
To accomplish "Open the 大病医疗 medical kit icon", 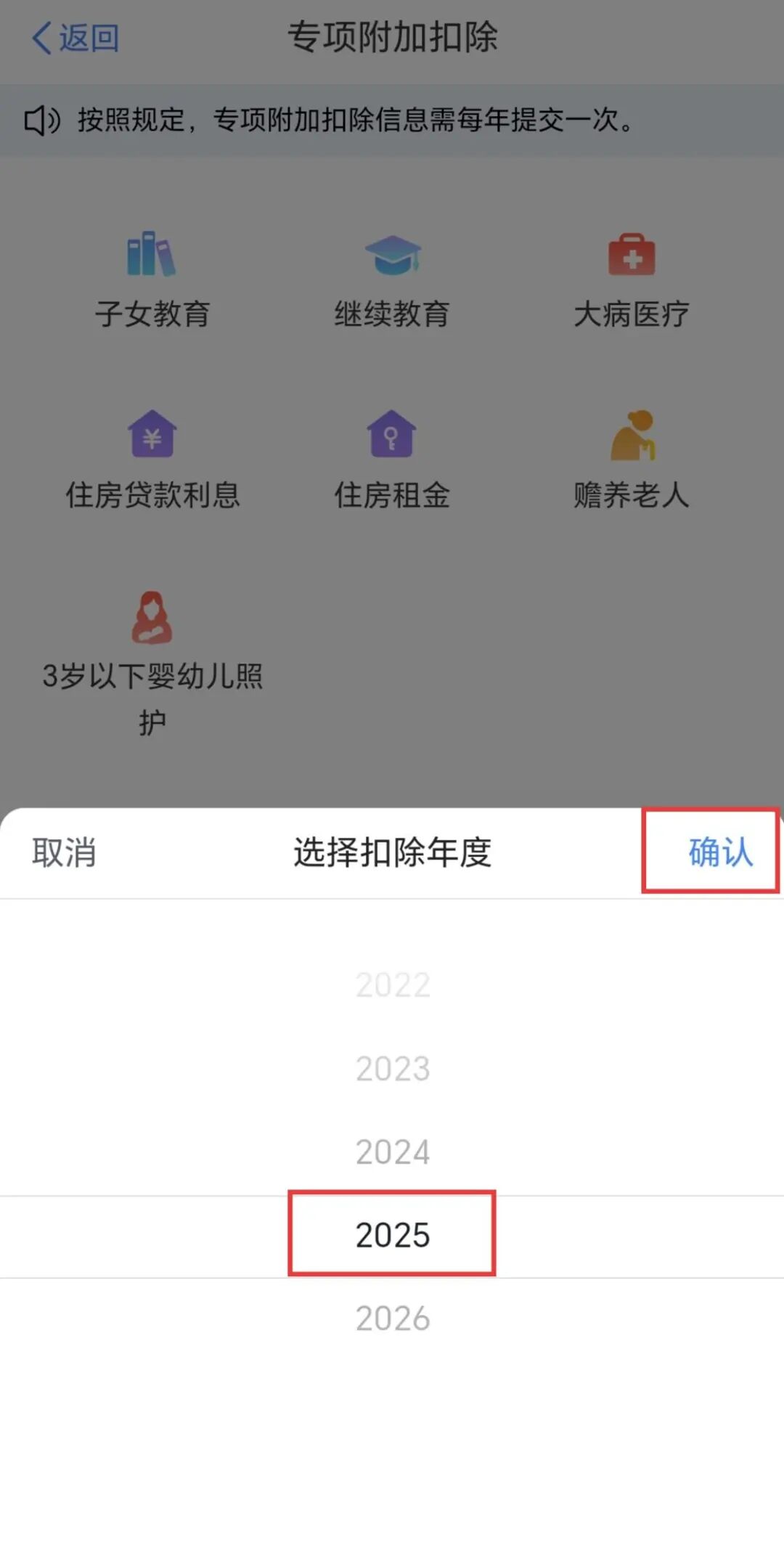I will [x=633, y=254].
